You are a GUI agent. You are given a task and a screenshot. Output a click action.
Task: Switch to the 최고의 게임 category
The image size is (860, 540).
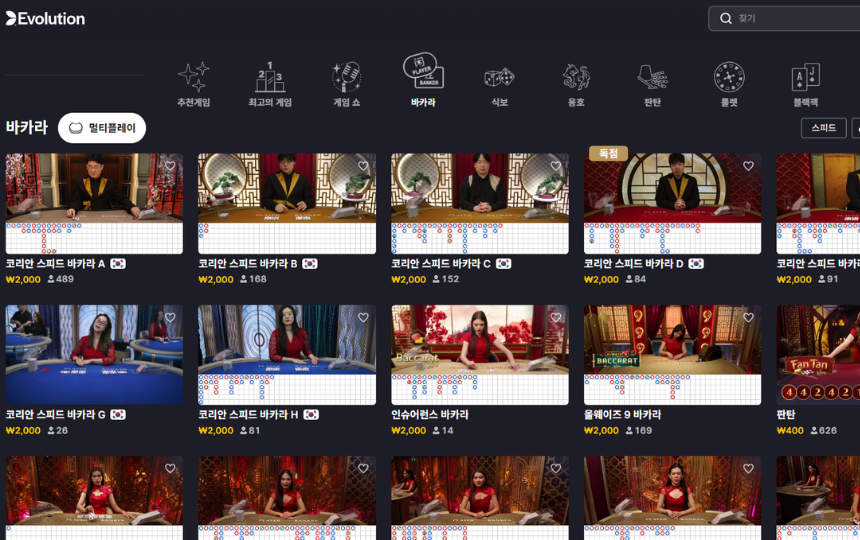click(x=270, y=85)
